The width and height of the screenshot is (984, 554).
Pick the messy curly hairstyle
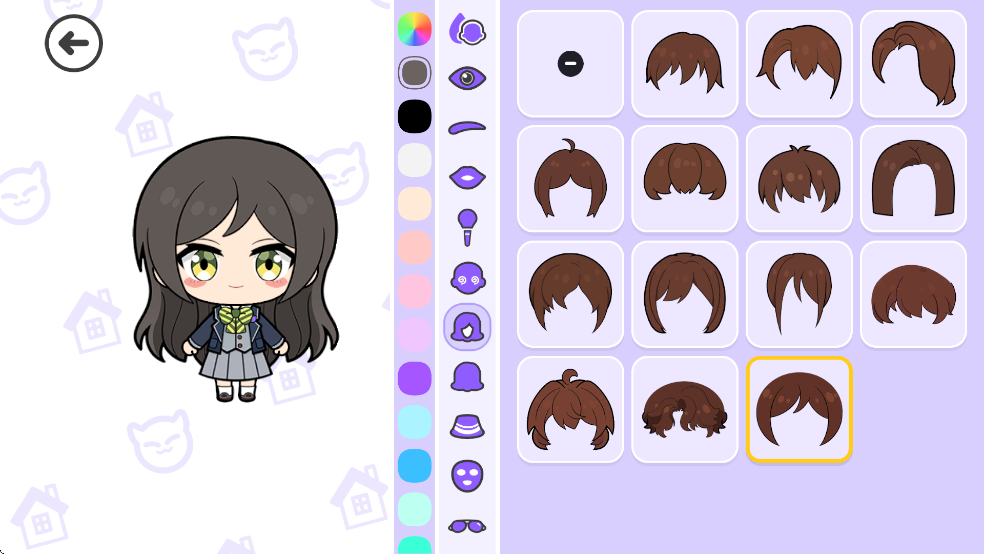tap(685, 410)
